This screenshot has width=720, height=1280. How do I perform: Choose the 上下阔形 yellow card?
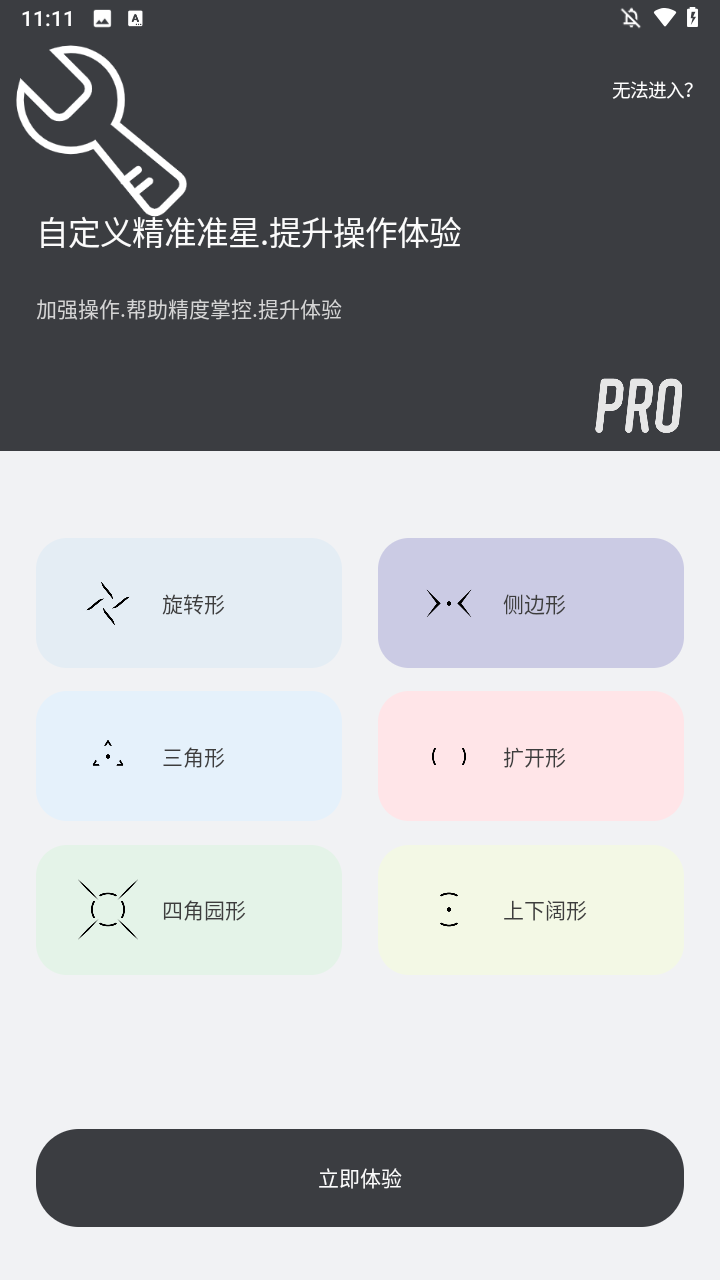point(531,909)
